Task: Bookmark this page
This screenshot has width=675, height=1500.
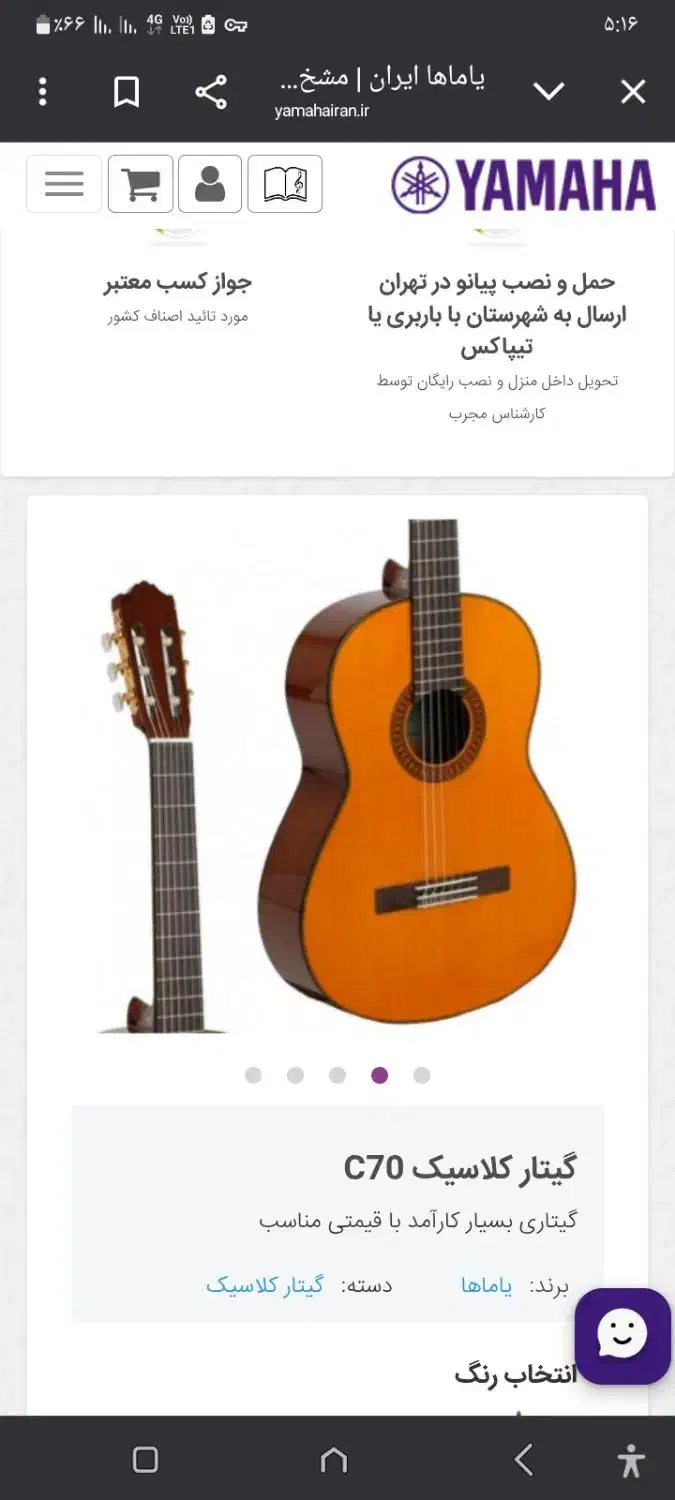Action: click(x=126, y=92)
